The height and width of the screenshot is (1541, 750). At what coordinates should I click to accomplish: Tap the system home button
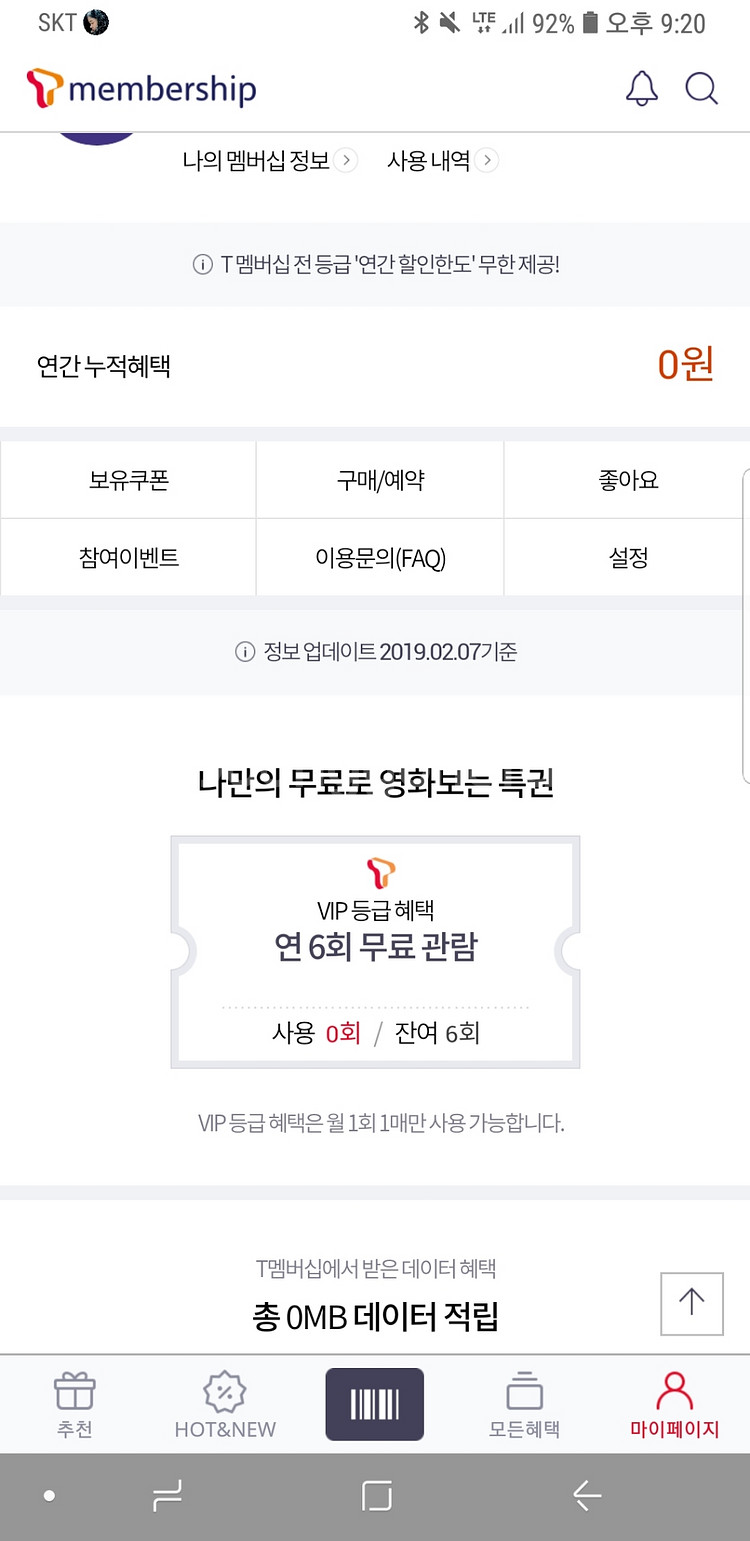click(376, 1496)
